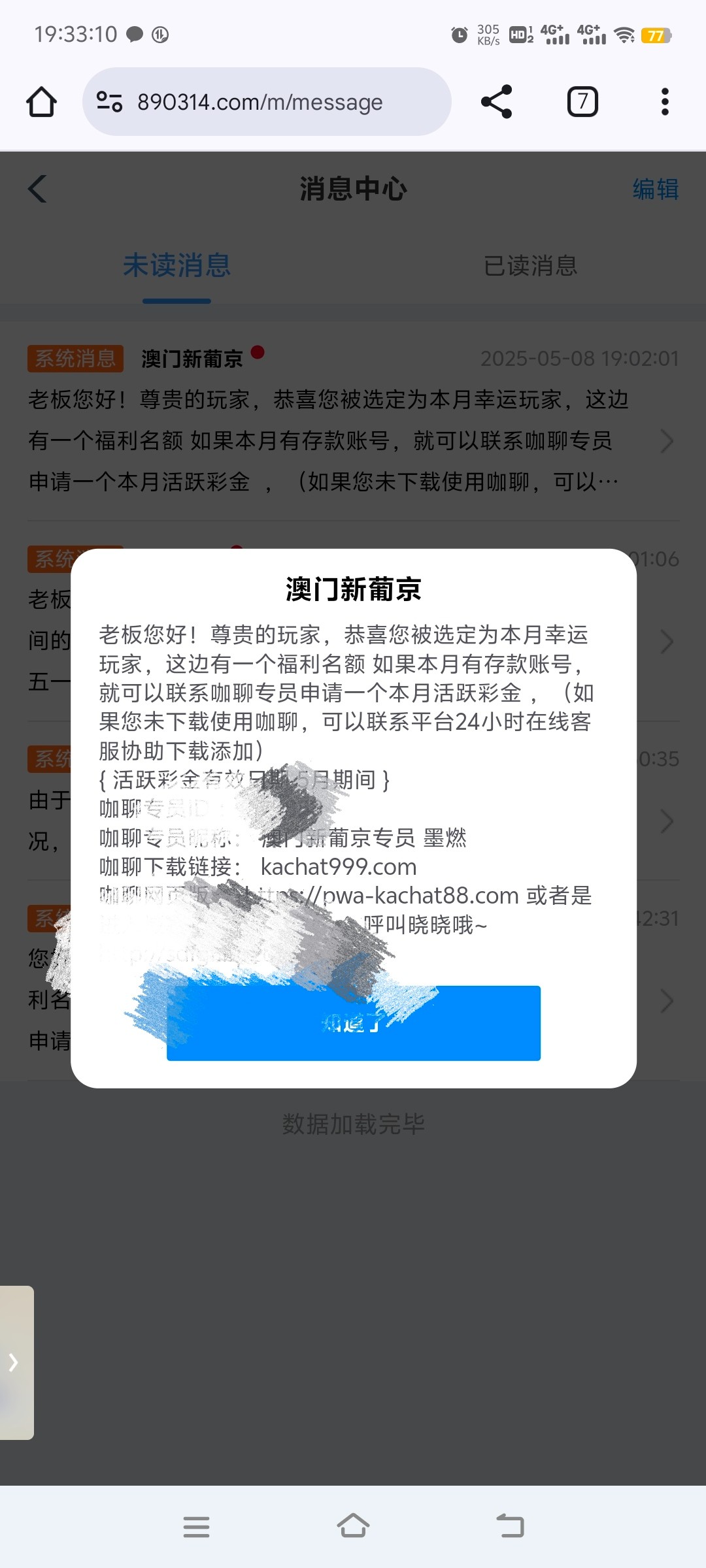Switch to the 已读消息 tab
This screenshot has height=1568, width=706.
(530, 266)
